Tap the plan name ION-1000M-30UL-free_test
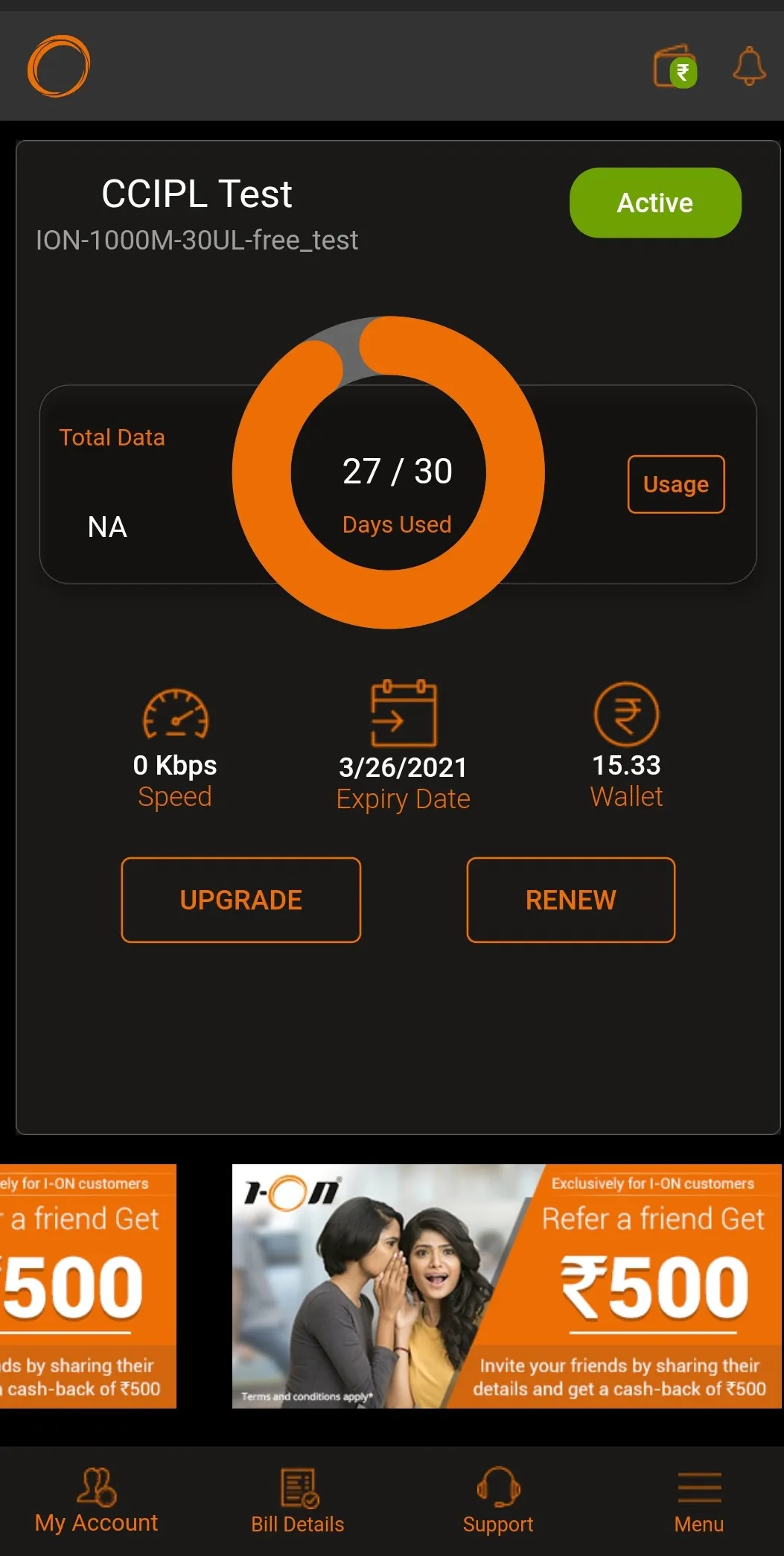784x1556 pixels. tap(197, 240)
